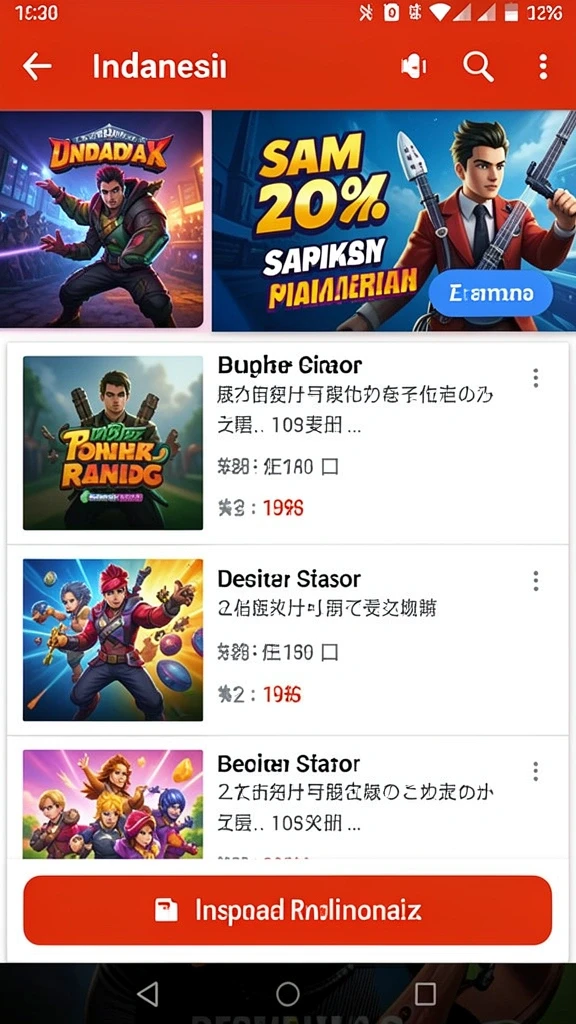Open the Beoicen Stator game card
Image resolution: width=576 pixels, height=1024 pixels.
287,797
